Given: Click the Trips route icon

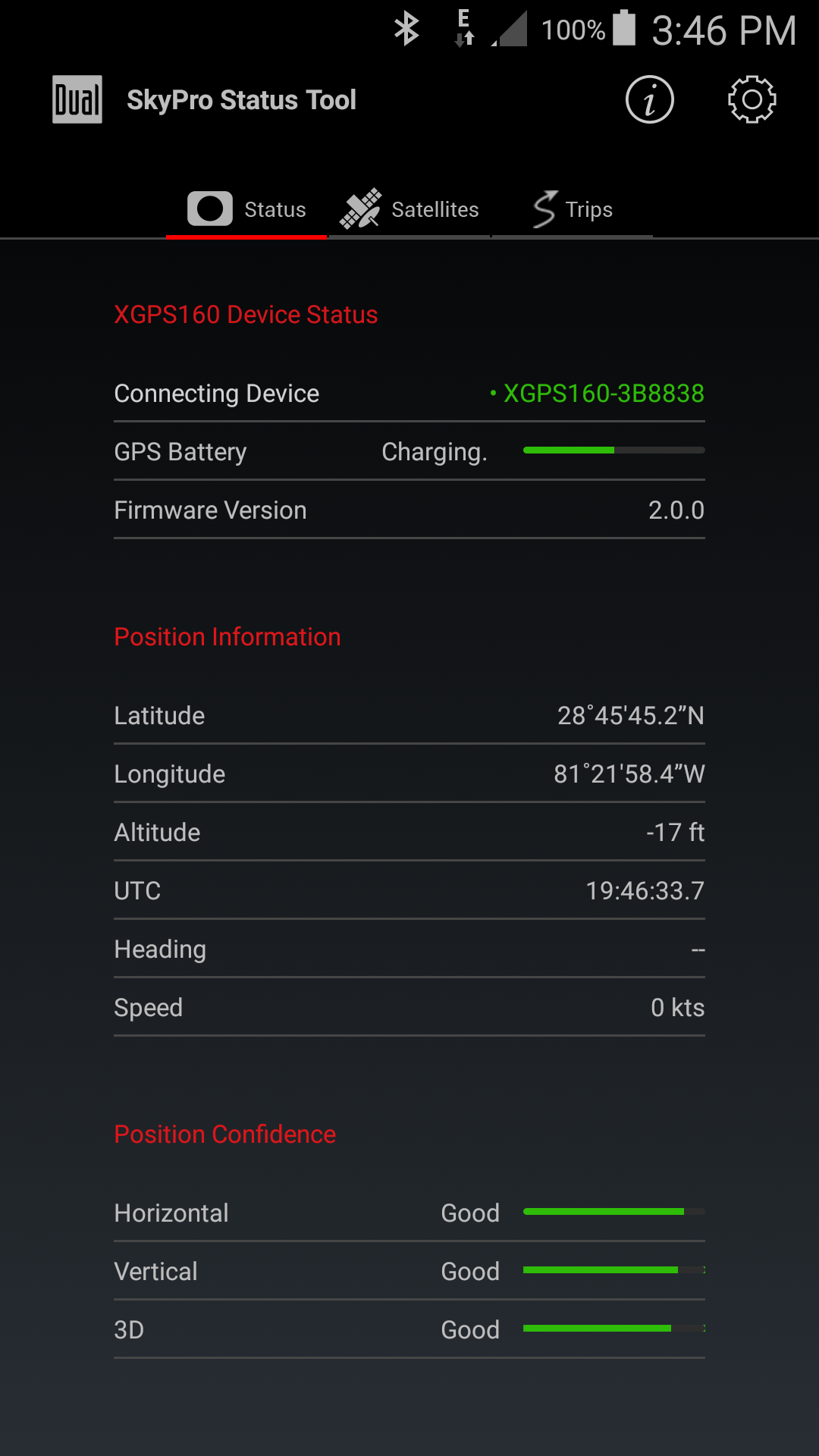Looking at the screenshot, I should pyautogui.click(x=544, y=207).
